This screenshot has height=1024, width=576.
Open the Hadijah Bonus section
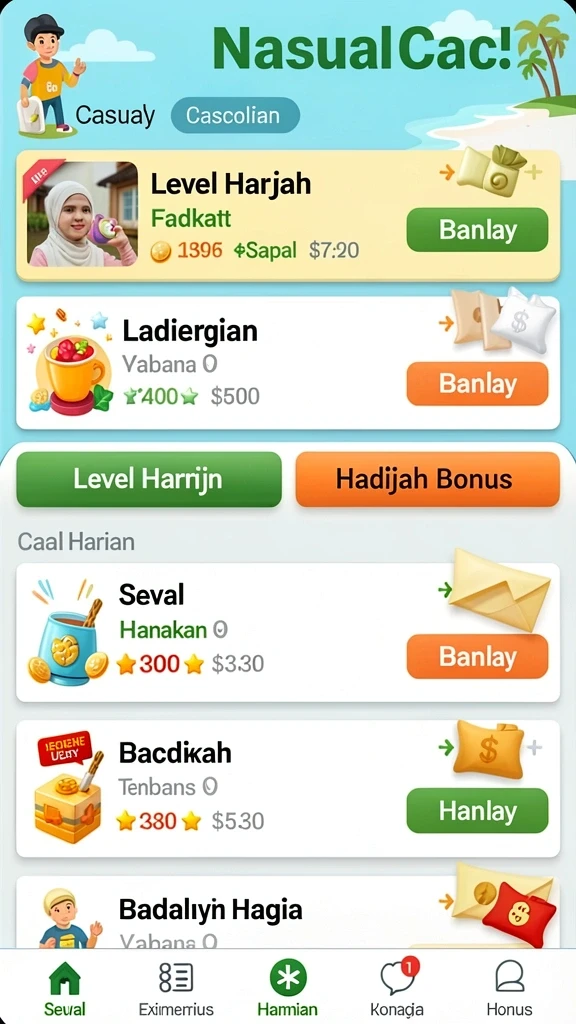[428, 479]
